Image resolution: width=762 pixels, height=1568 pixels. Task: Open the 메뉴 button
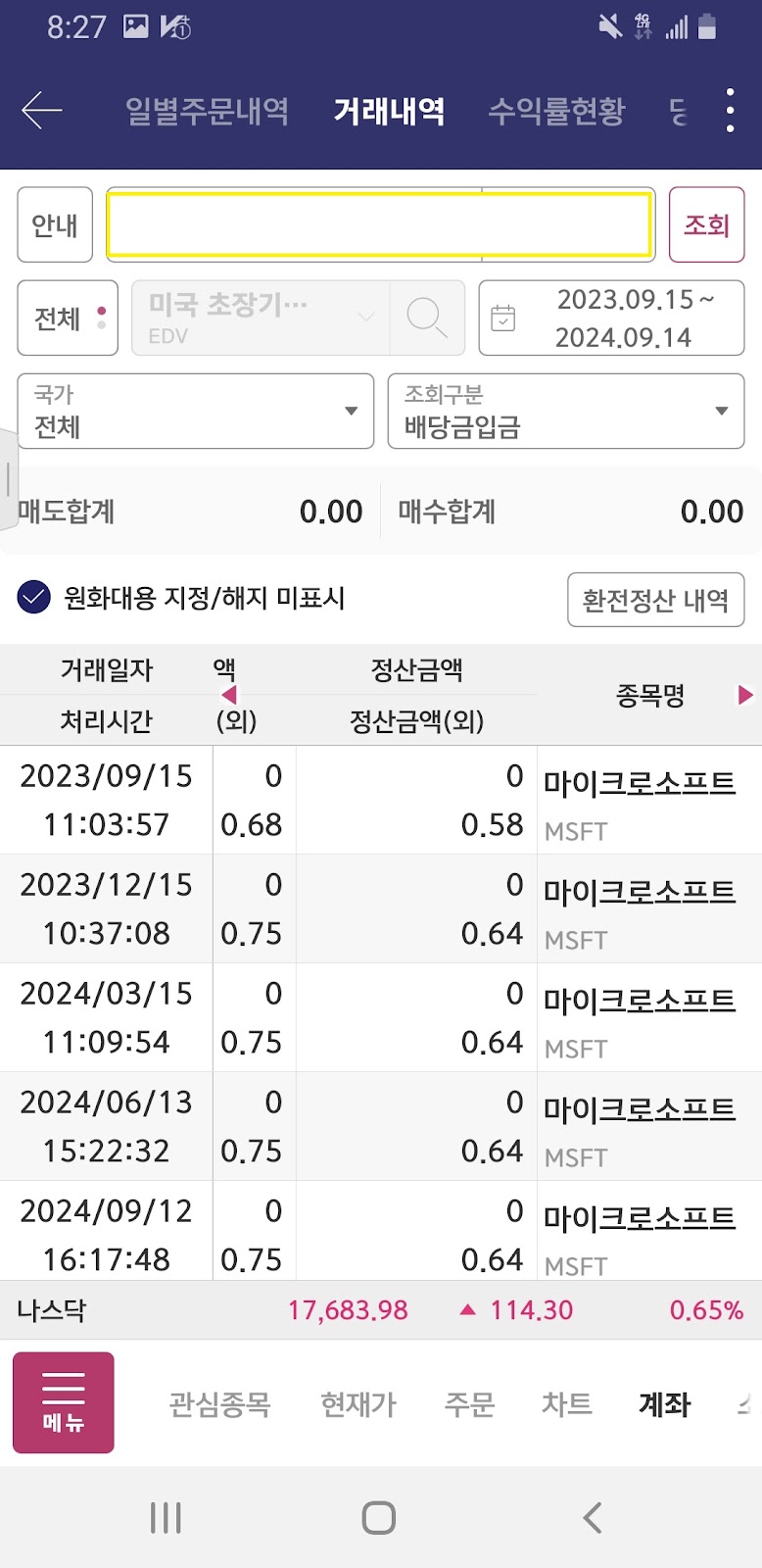[64, 1402]
